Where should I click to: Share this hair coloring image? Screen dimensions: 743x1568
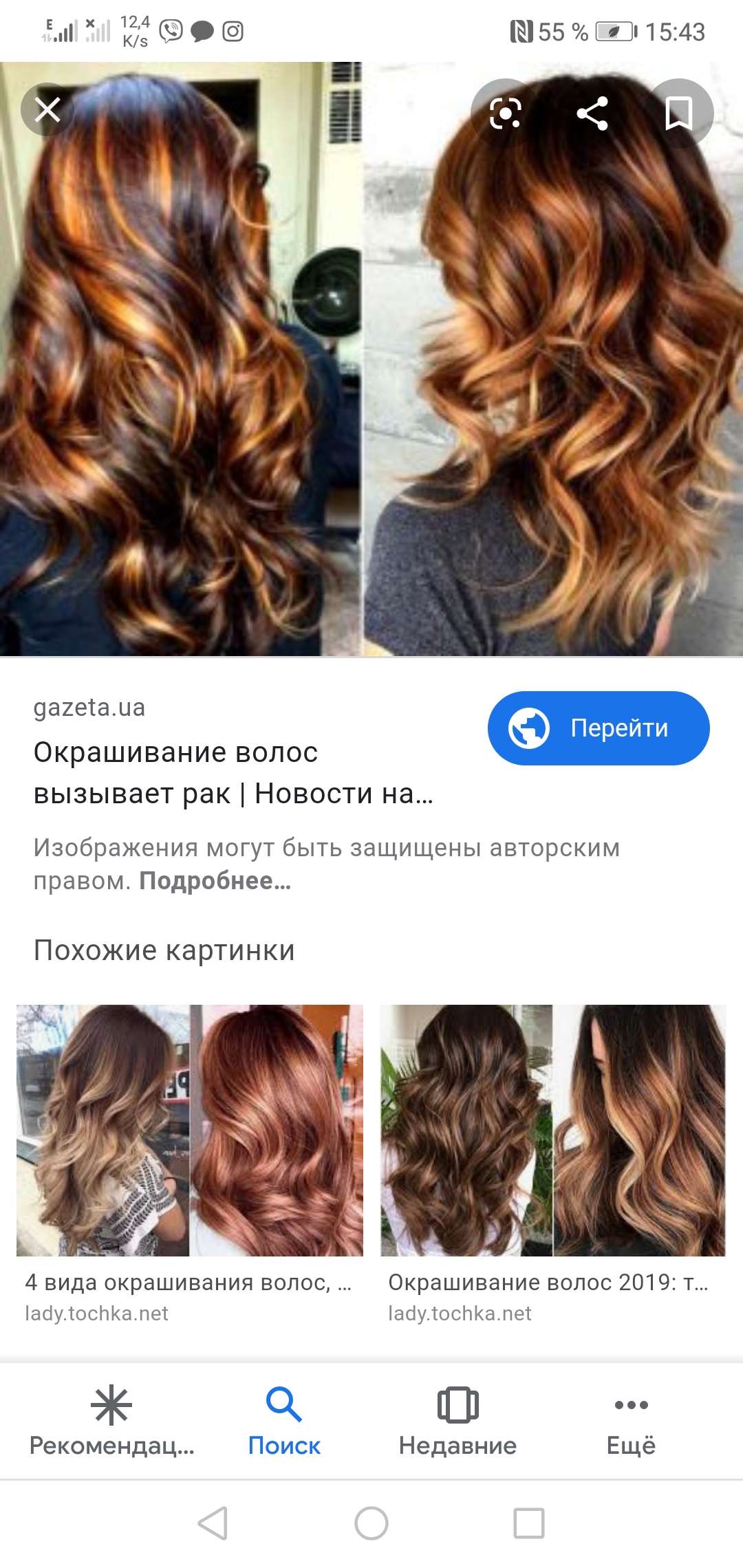point(592,113)
